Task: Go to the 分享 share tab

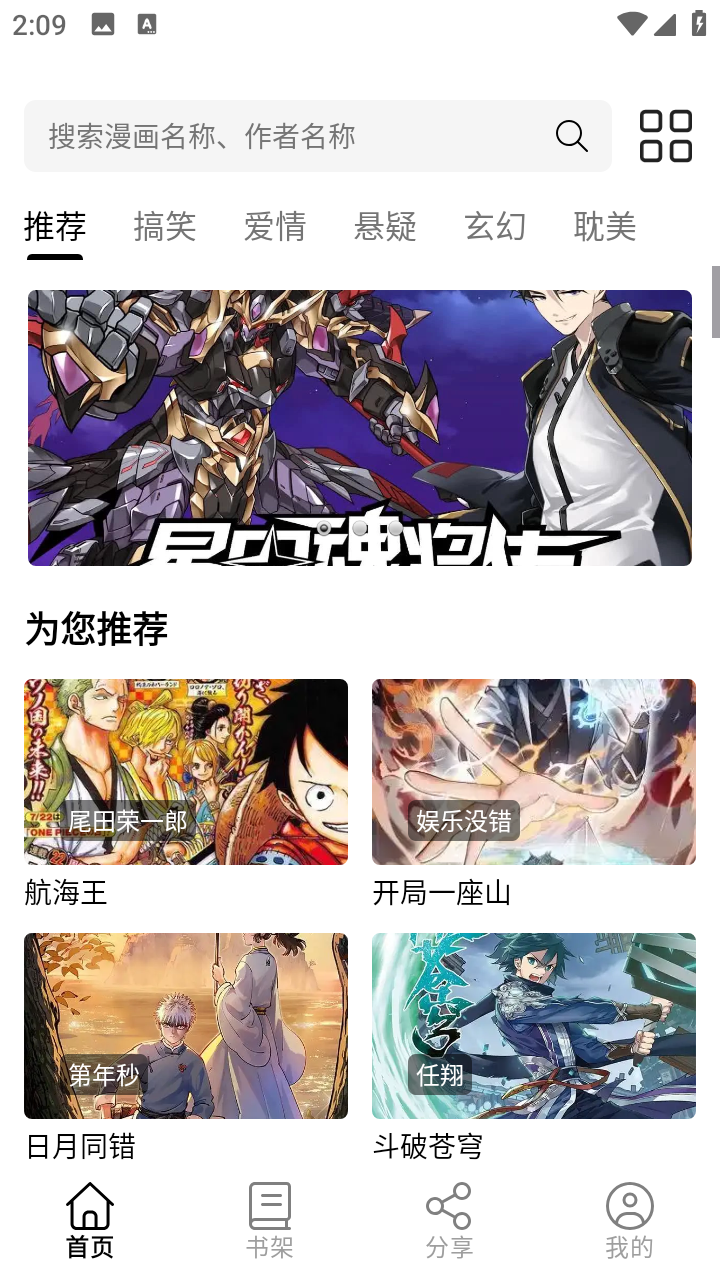Action: click(449, 1220)
